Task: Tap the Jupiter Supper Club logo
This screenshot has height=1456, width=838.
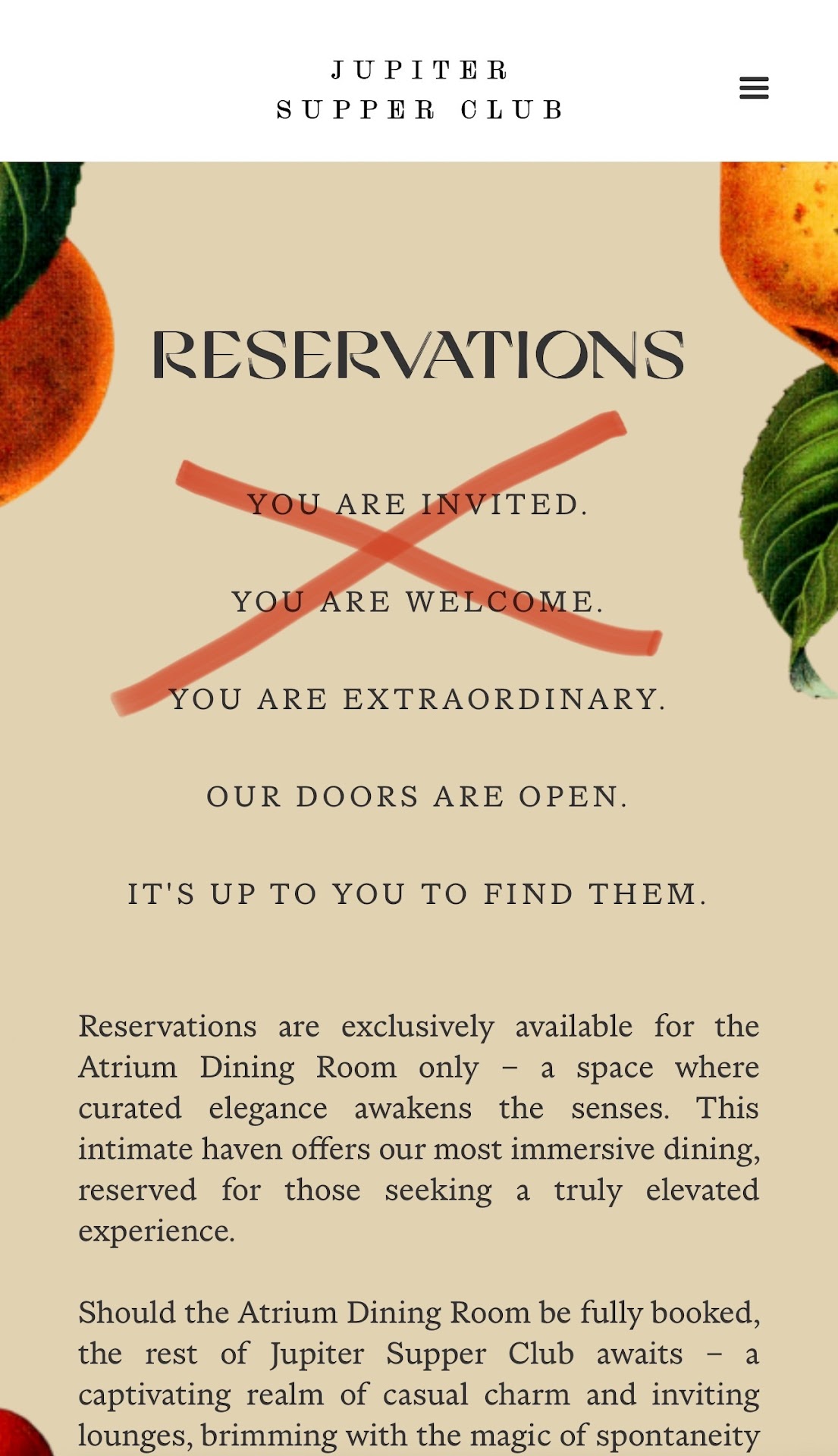Action: pos(419,90)
